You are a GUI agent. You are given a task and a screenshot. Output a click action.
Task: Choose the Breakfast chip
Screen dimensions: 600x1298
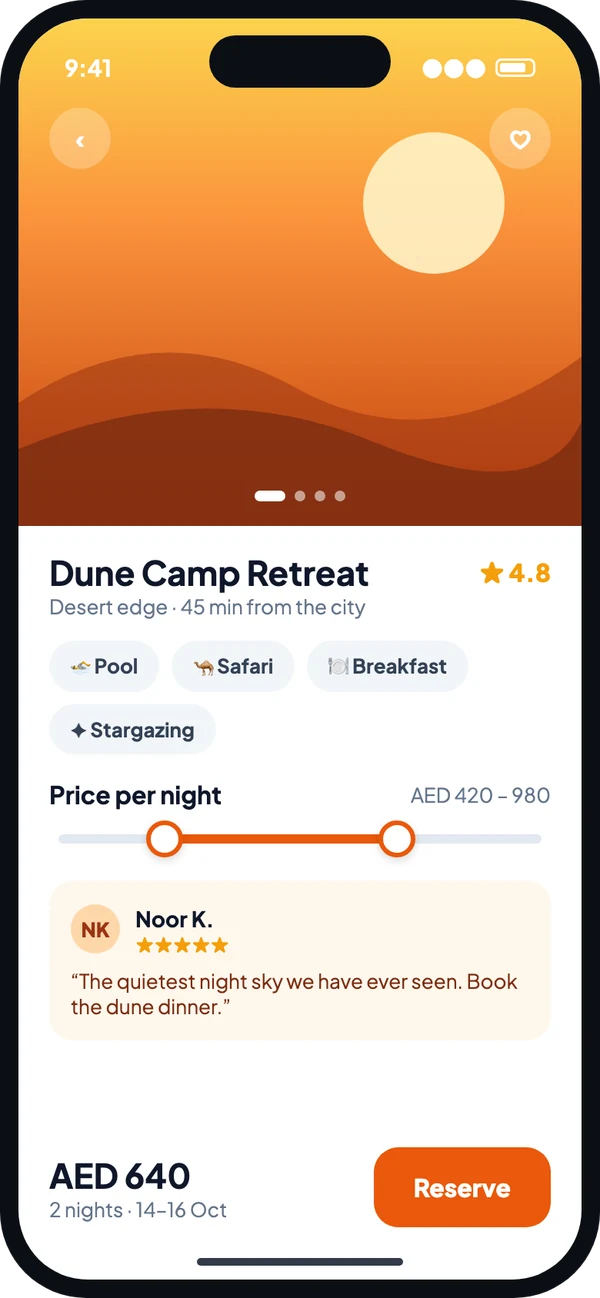(388, 666)
